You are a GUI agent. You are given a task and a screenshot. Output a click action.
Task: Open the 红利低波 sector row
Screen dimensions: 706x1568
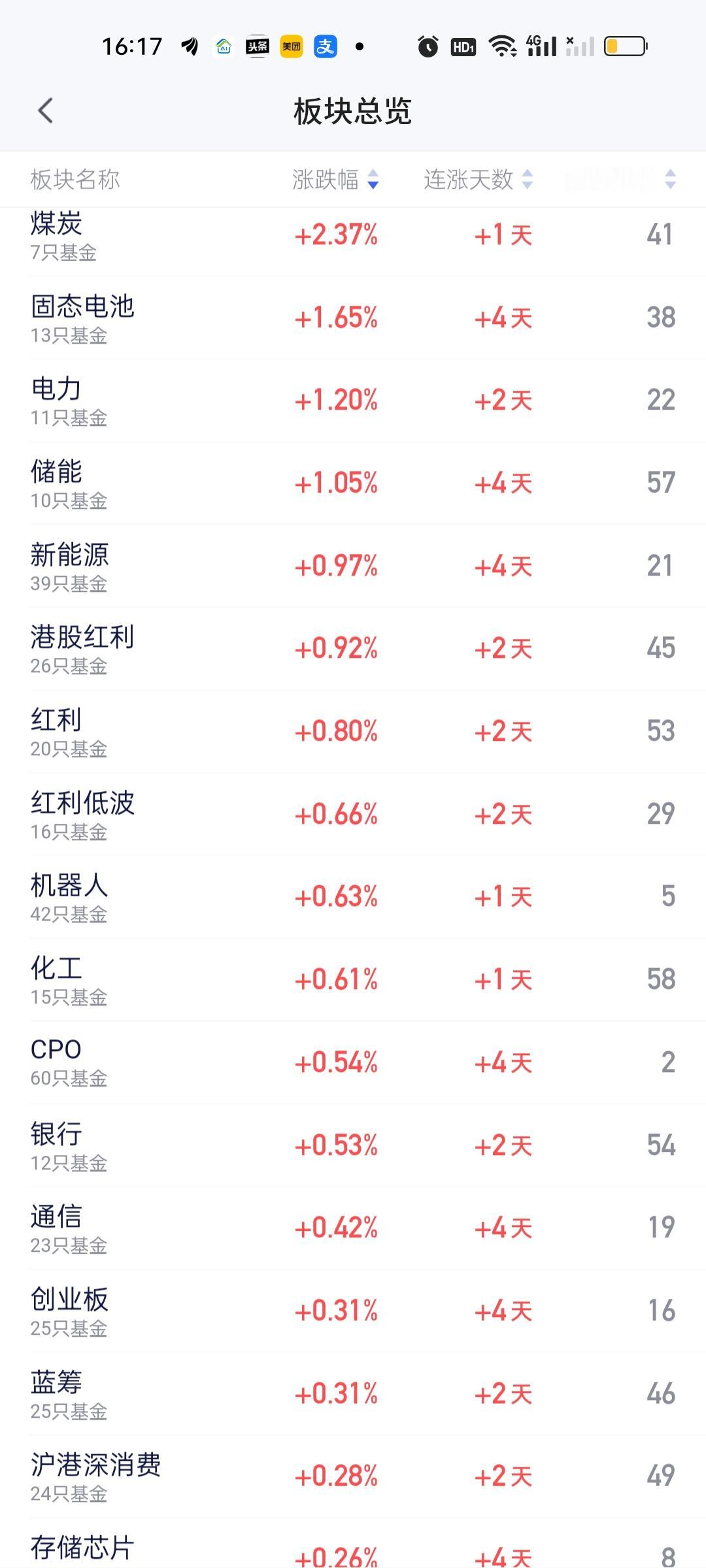pyautogui.click(x=353, y=814)
